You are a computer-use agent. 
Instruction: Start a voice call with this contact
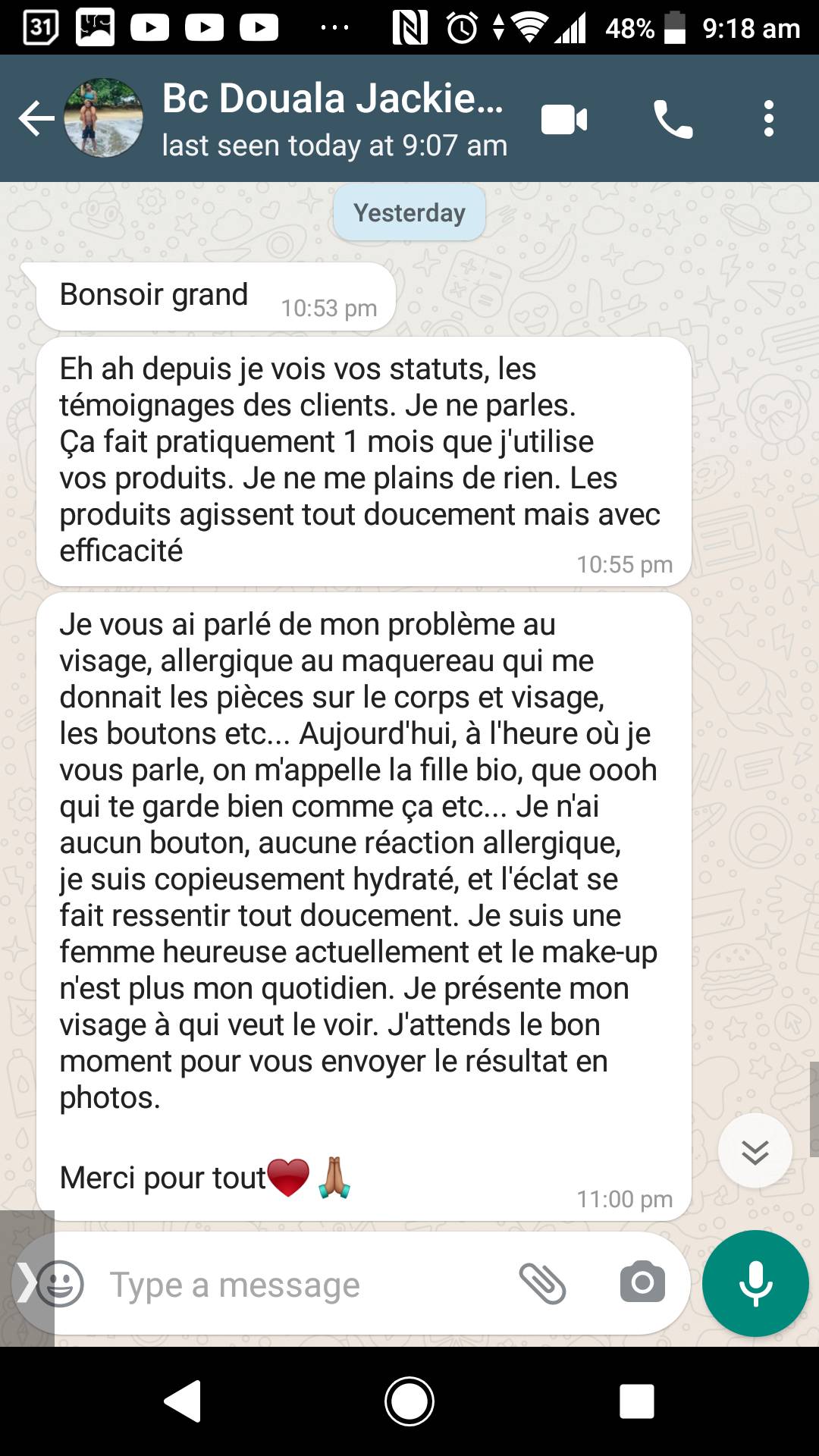click(673, 120)
